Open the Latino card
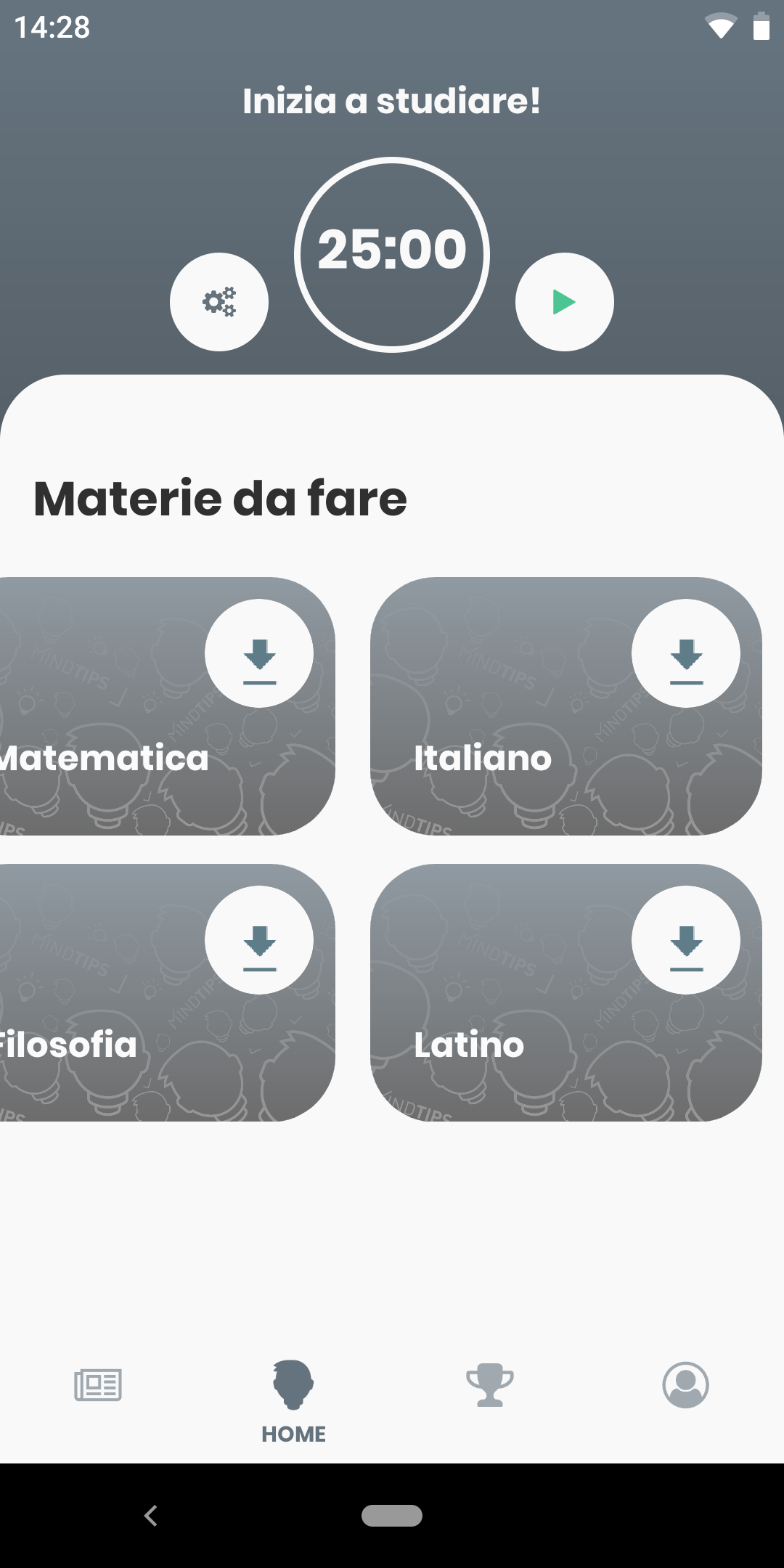Image resolution: width=784 pixels, height=1568 pixels. pos(566,993)
